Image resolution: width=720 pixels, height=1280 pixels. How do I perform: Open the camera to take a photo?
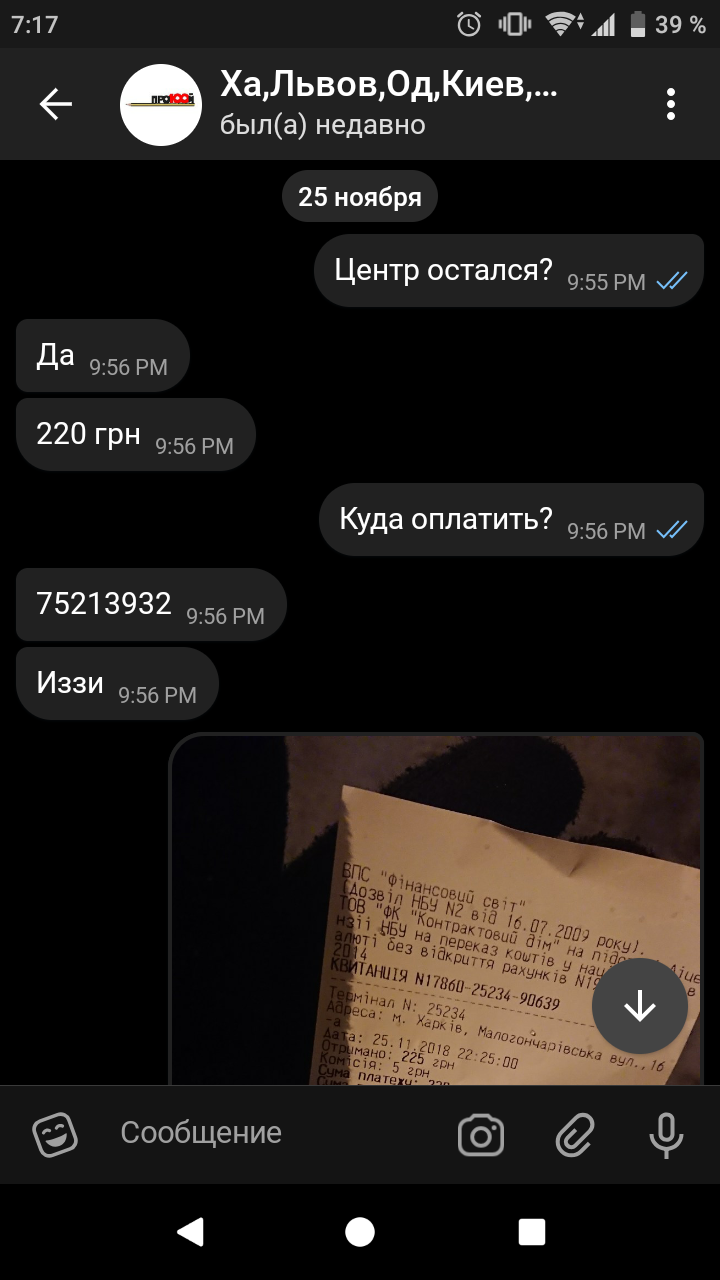click(x=481, y=1134)
